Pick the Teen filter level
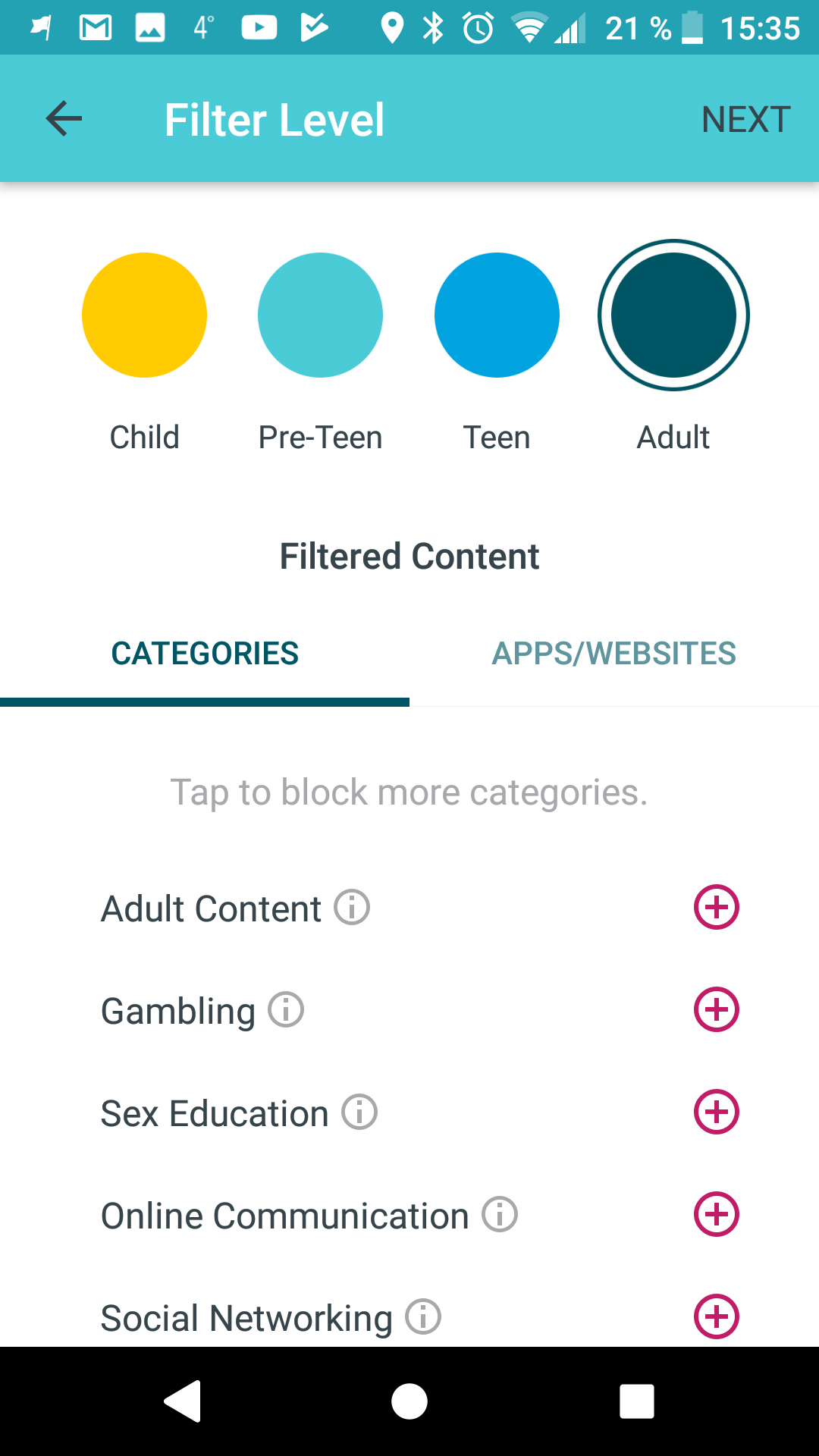Viewport: 819px width, 1456px height. click(x=497, y=315)
